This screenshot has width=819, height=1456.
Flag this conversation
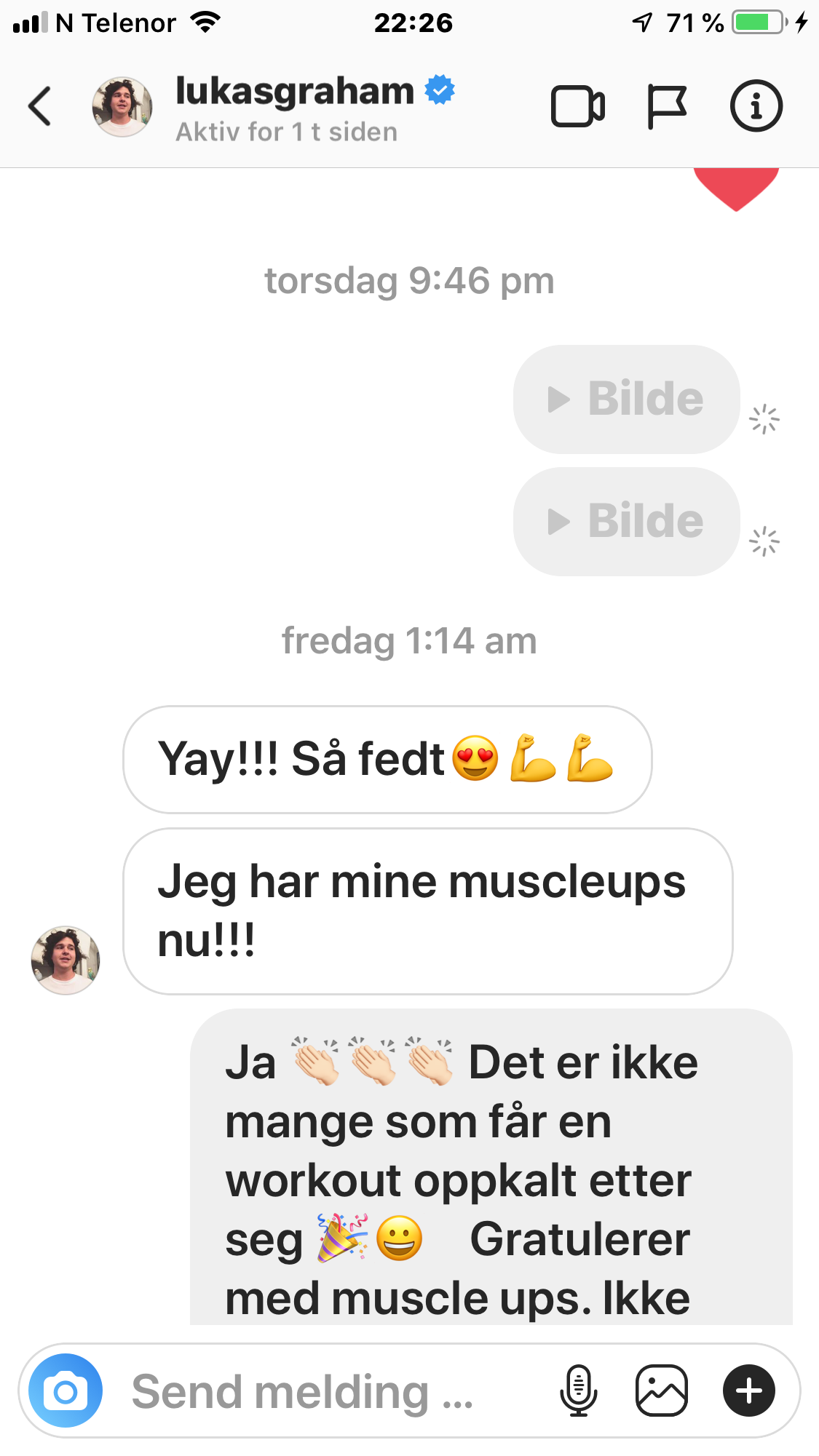(x=666, y=107)
